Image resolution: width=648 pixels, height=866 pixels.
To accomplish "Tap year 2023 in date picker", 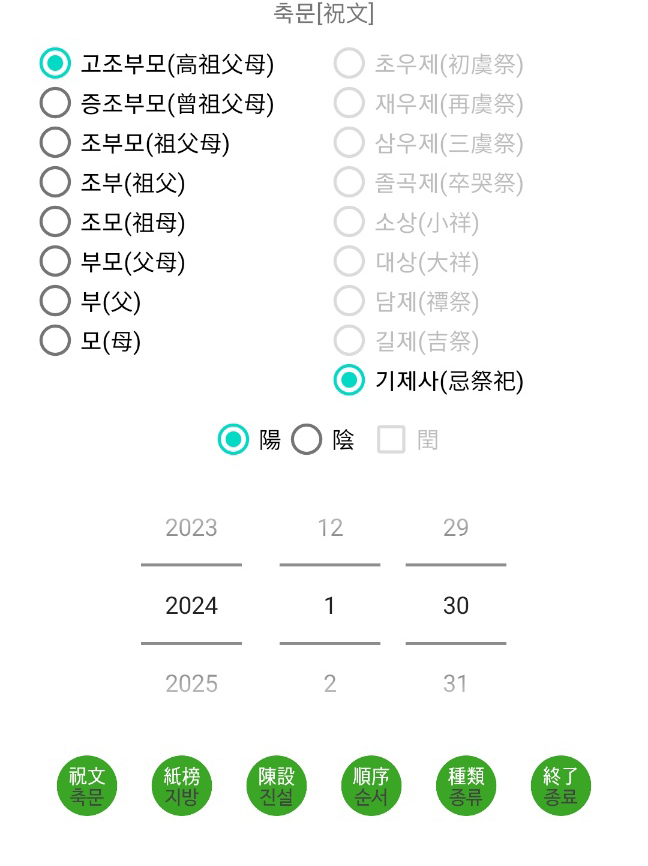I will coord(191,527).
